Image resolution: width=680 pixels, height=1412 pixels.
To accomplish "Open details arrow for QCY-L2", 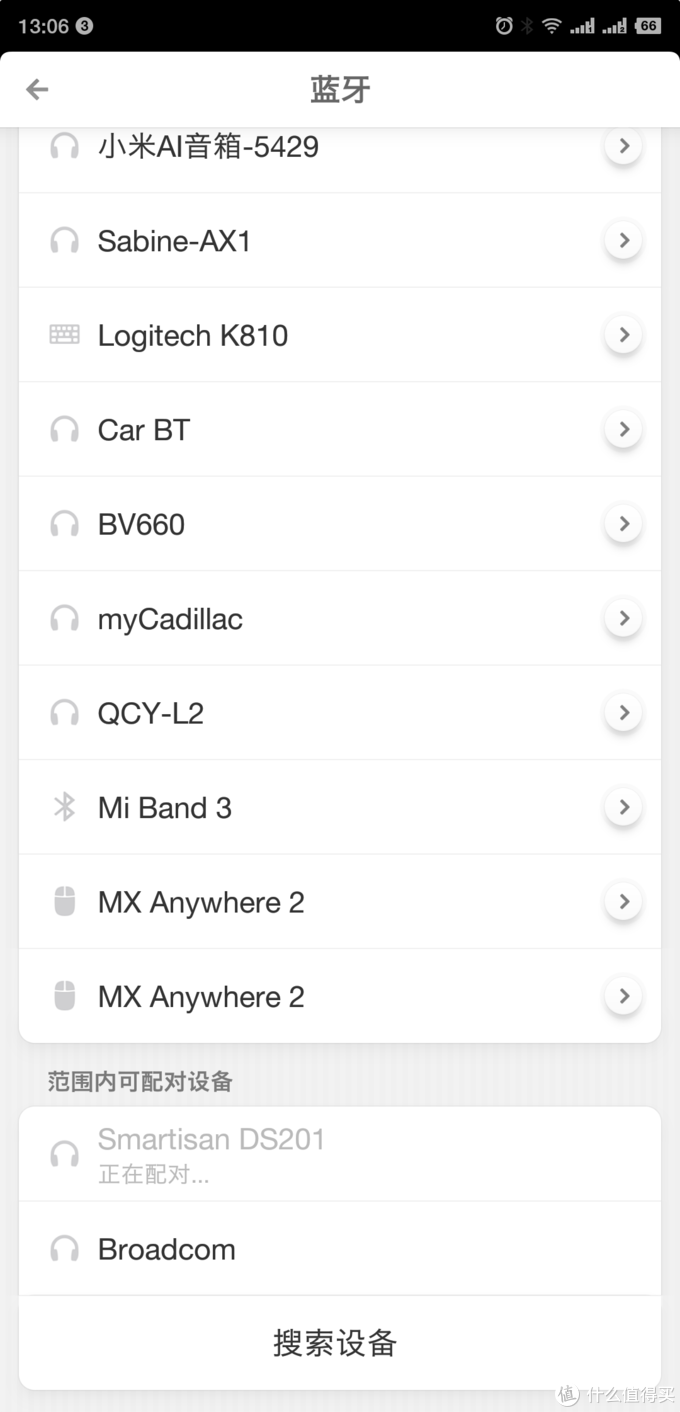I will 623,713.
